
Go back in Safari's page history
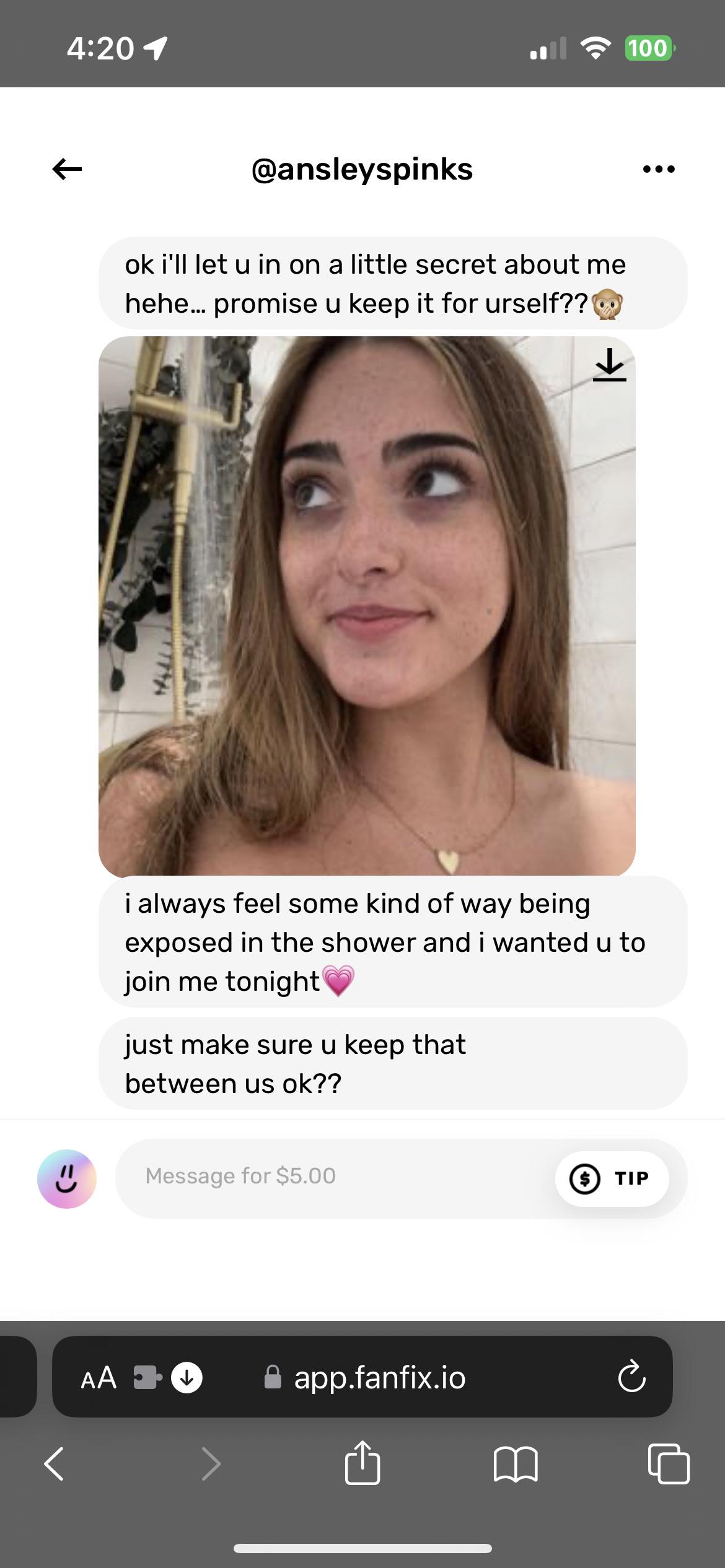55,1464
